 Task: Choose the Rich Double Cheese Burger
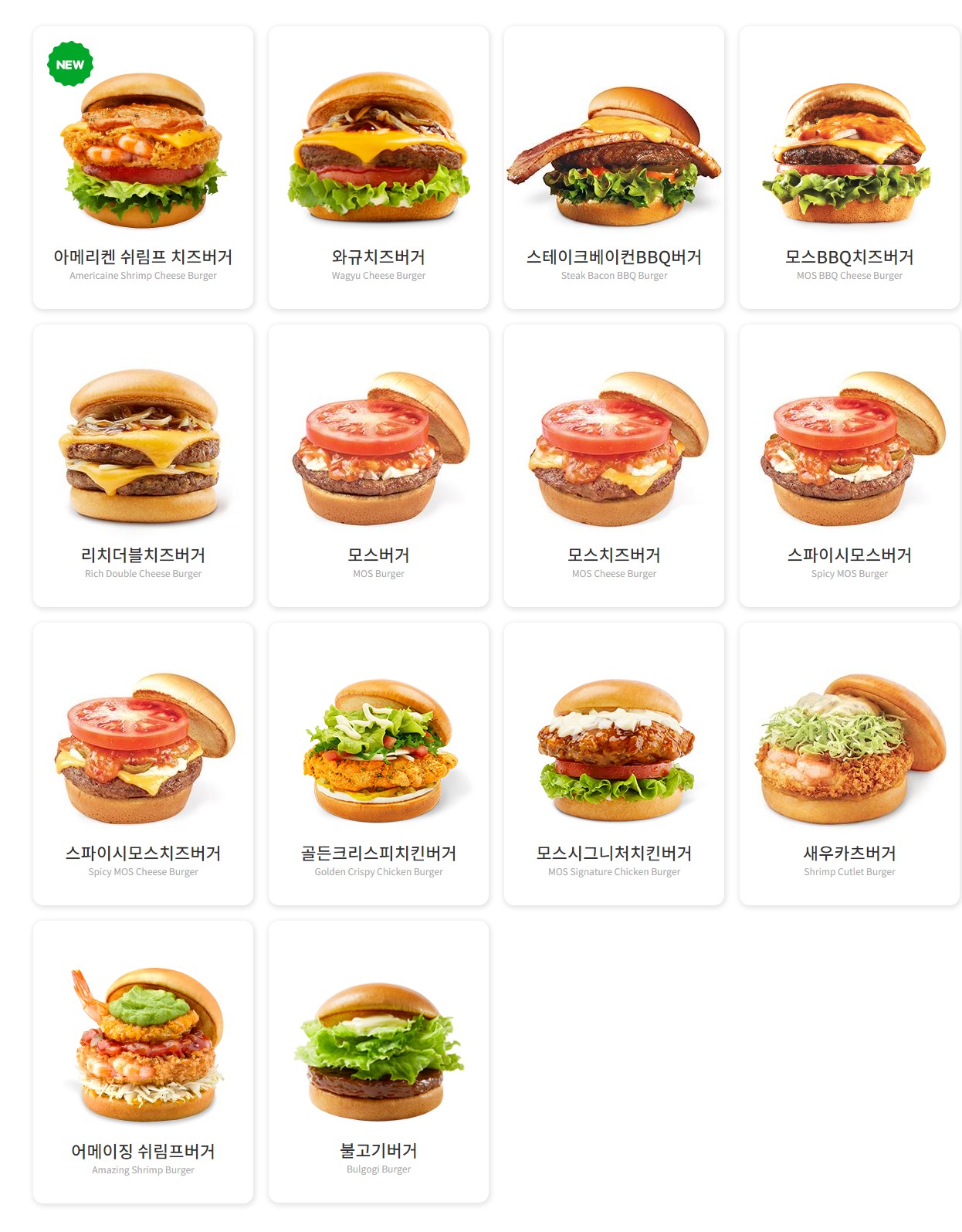[143, 466]
